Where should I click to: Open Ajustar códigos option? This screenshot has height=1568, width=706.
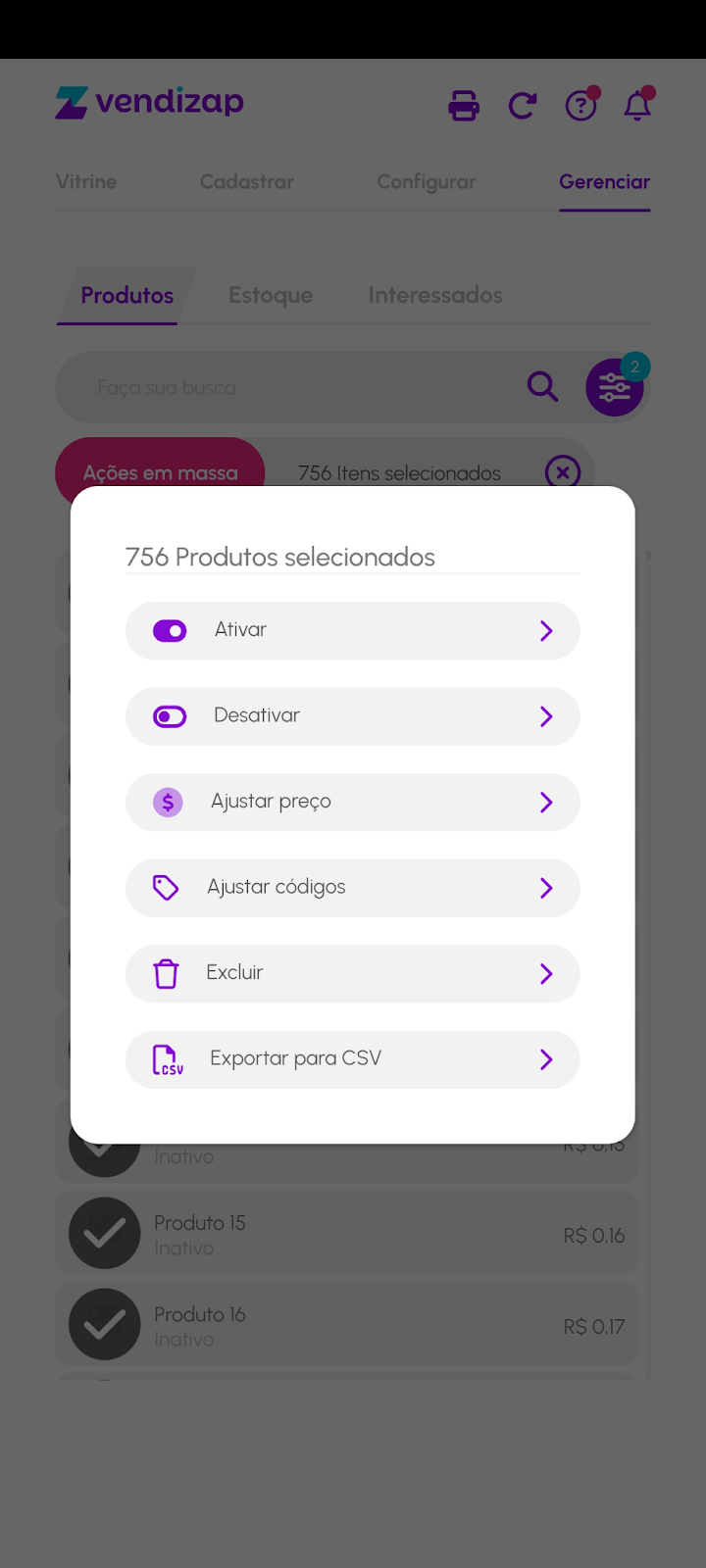pos(352,888)
